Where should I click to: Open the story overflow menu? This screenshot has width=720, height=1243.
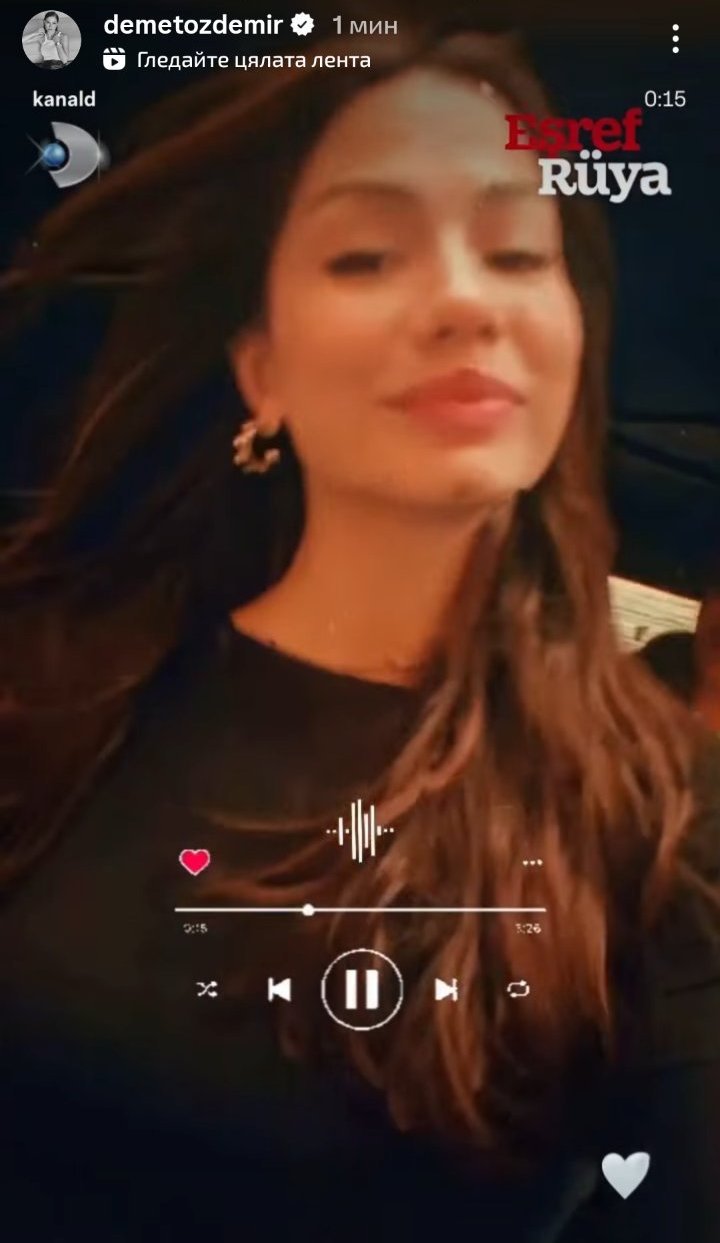pos(676,39)
